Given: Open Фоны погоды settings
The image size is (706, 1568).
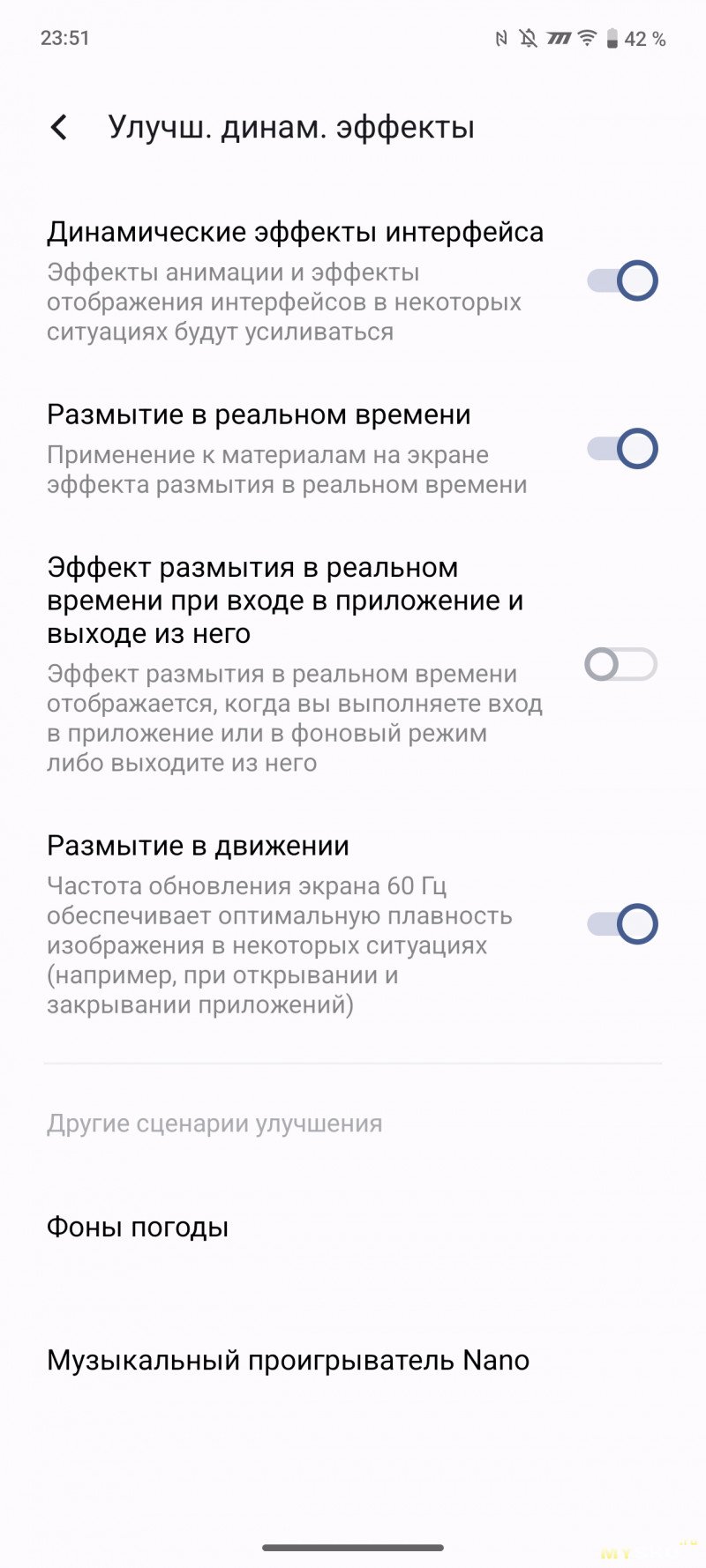Looking at the screenshot, I should pyautogui.click(x=138, y=1227).
